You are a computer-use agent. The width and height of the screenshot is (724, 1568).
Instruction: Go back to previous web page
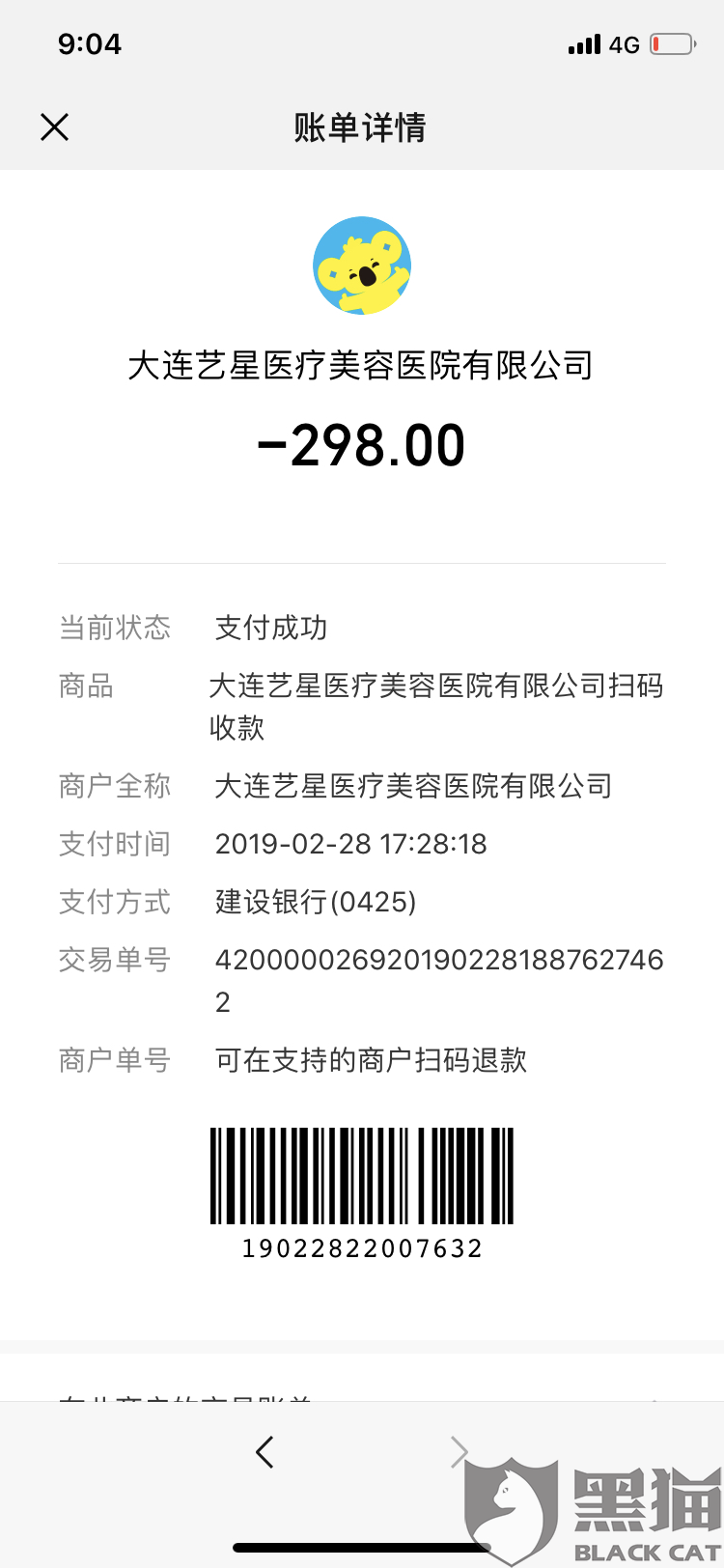(x=265, y=1451)
